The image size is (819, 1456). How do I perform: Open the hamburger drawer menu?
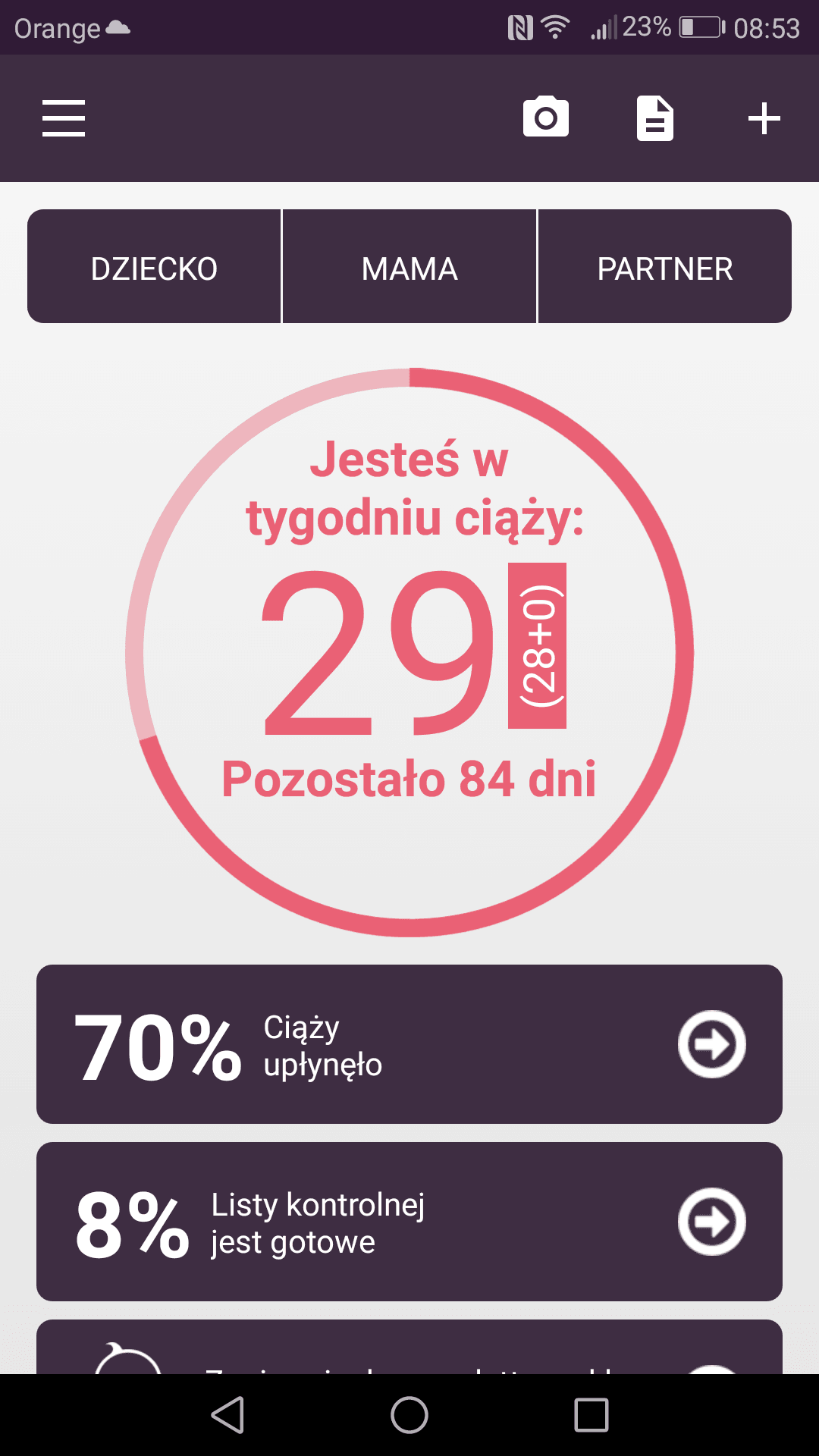pos(64,118)
